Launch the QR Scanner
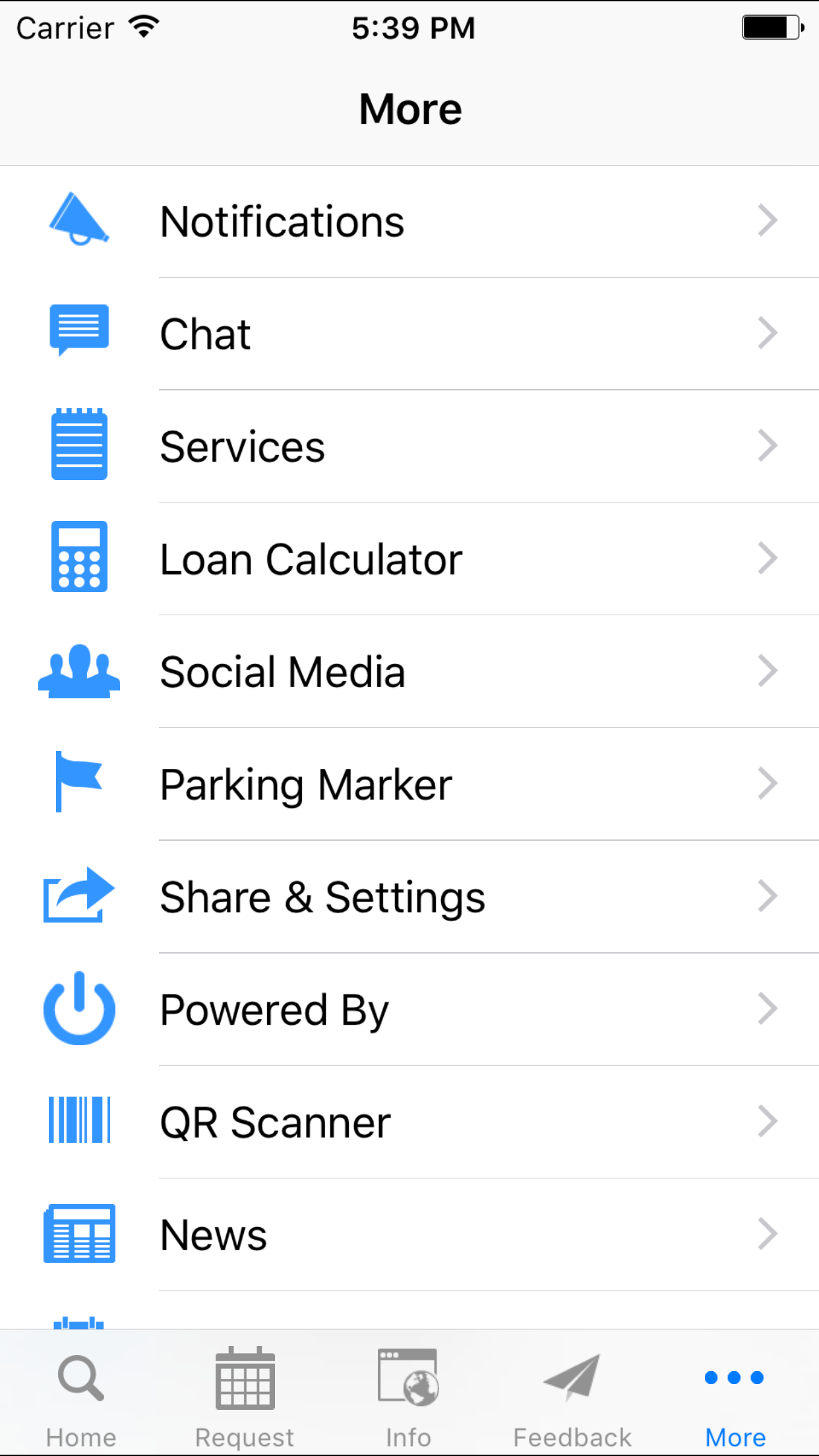Image resolution: width=819 pixels, height=1456 pixels. [x=409, y=1122]
